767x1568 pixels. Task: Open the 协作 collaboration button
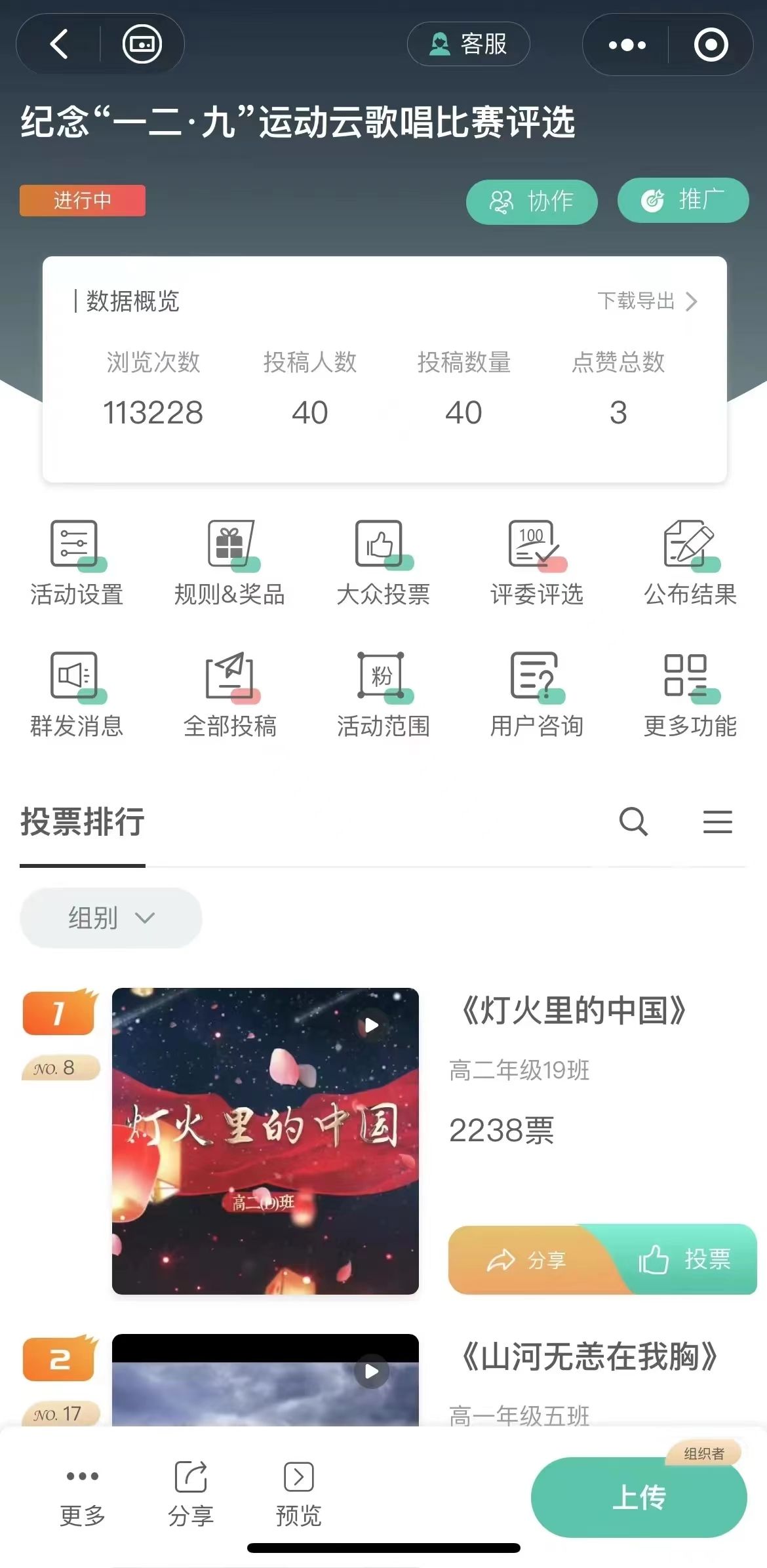pos(532,201)
